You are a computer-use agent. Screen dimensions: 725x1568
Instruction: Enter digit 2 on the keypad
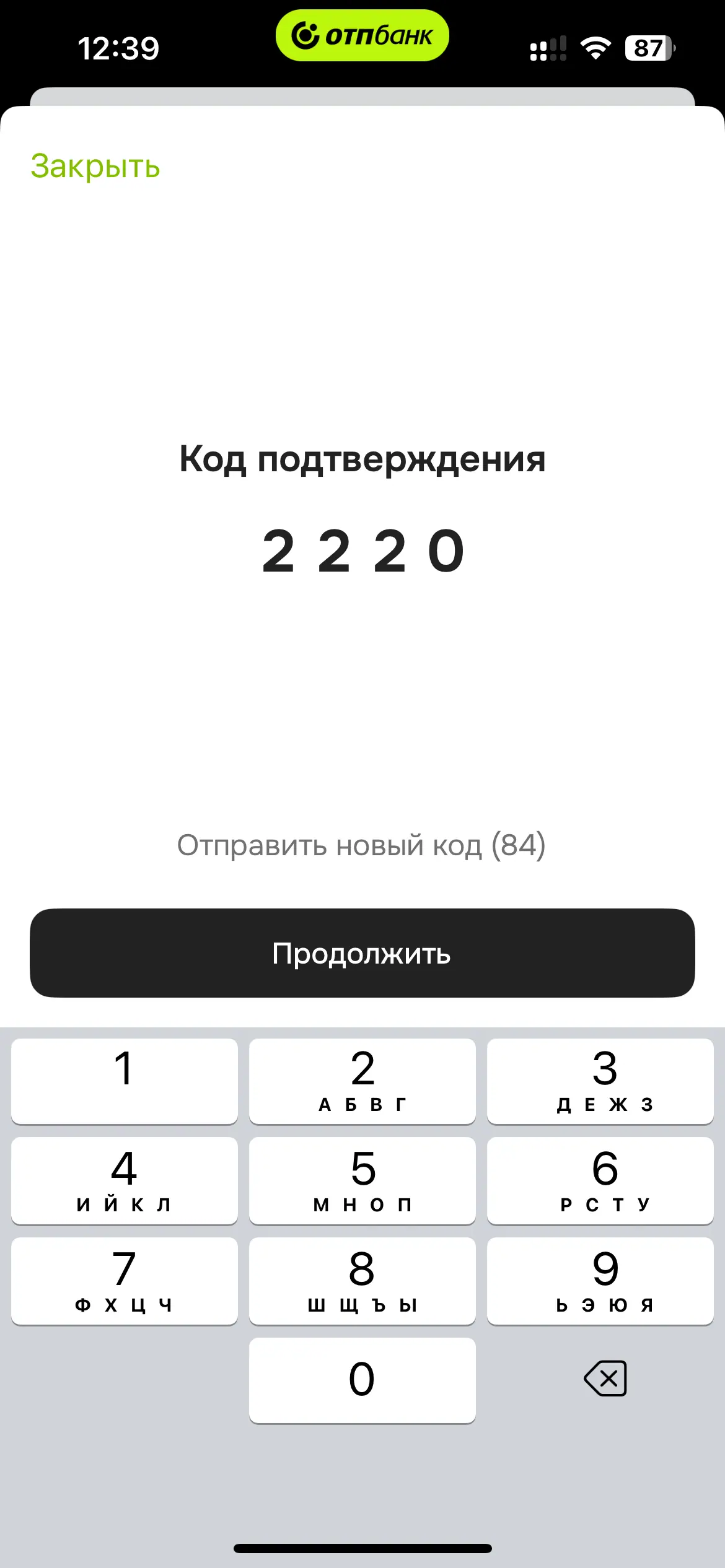(362, 1081)
